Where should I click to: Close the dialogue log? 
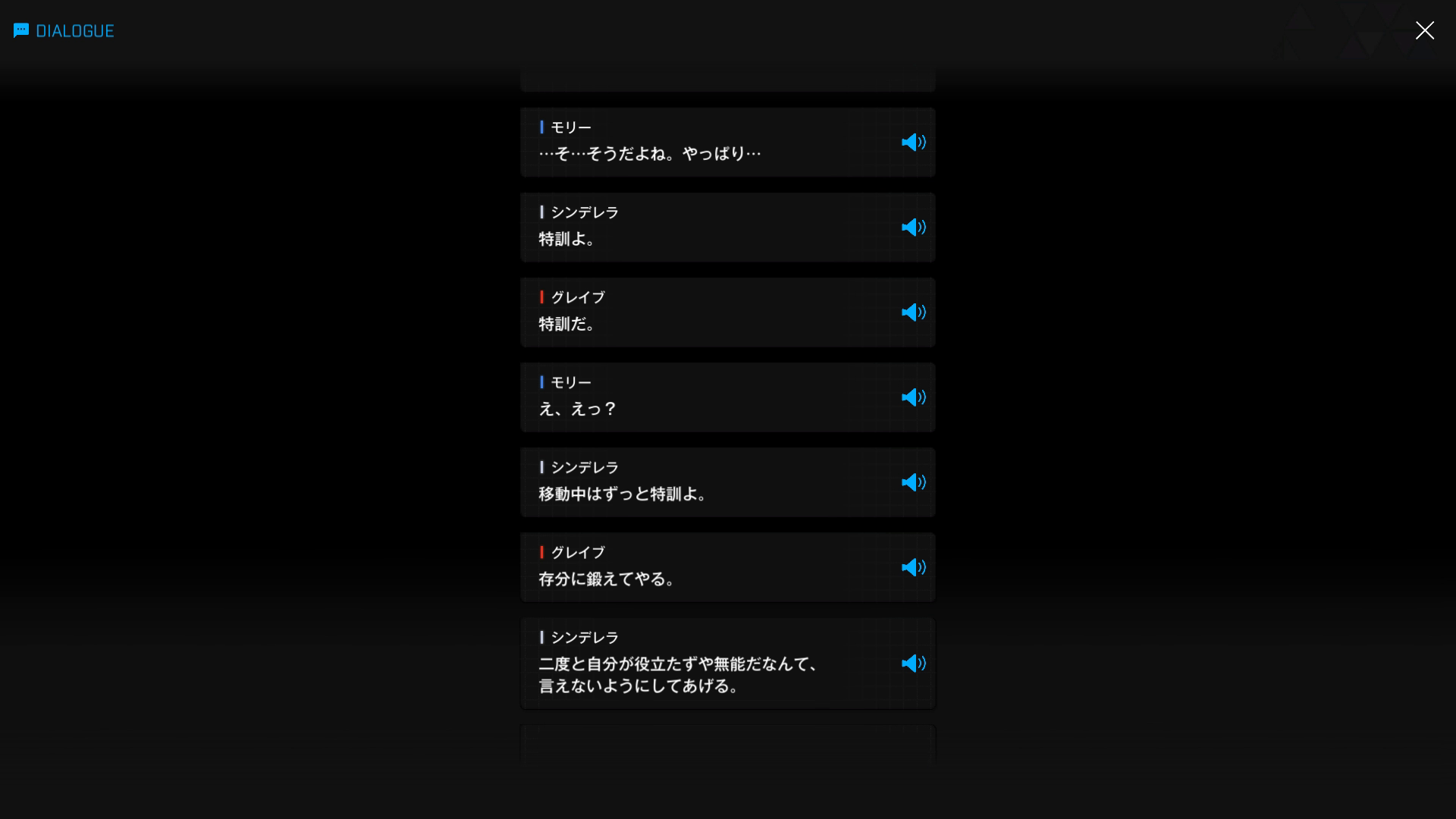(x=1424, y=30)
